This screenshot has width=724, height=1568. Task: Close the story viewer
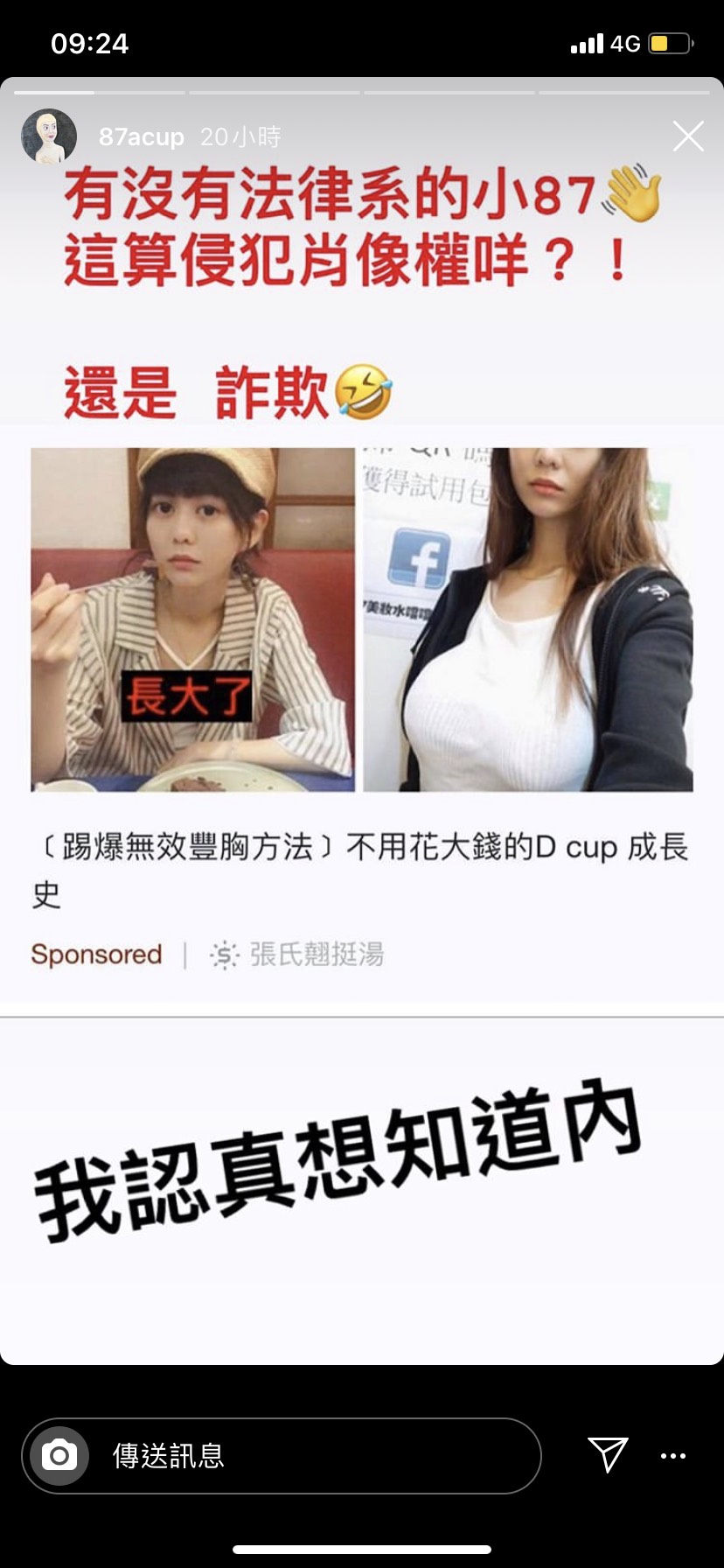[x=688, y=136]
